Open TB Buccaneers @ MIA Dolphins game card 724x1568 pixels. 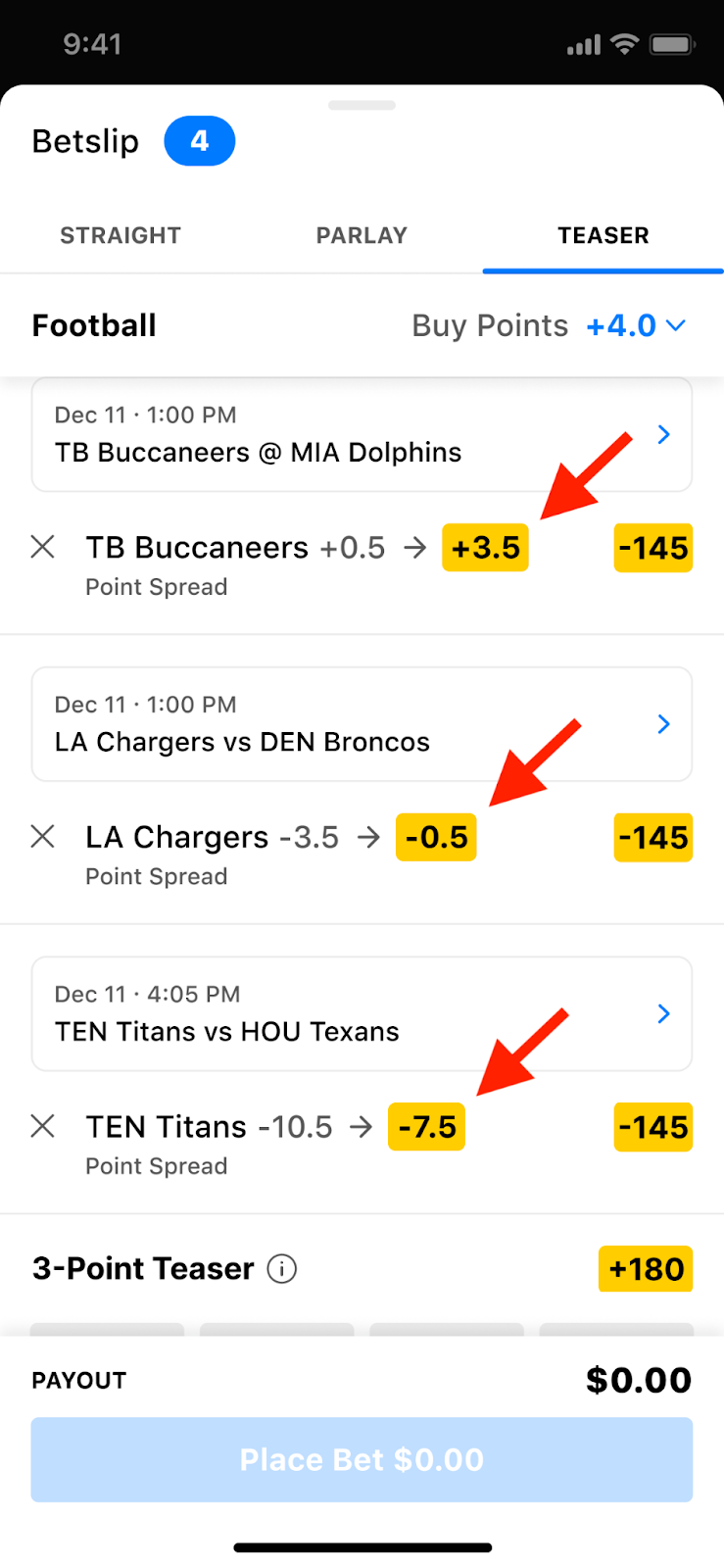(362, 434)
